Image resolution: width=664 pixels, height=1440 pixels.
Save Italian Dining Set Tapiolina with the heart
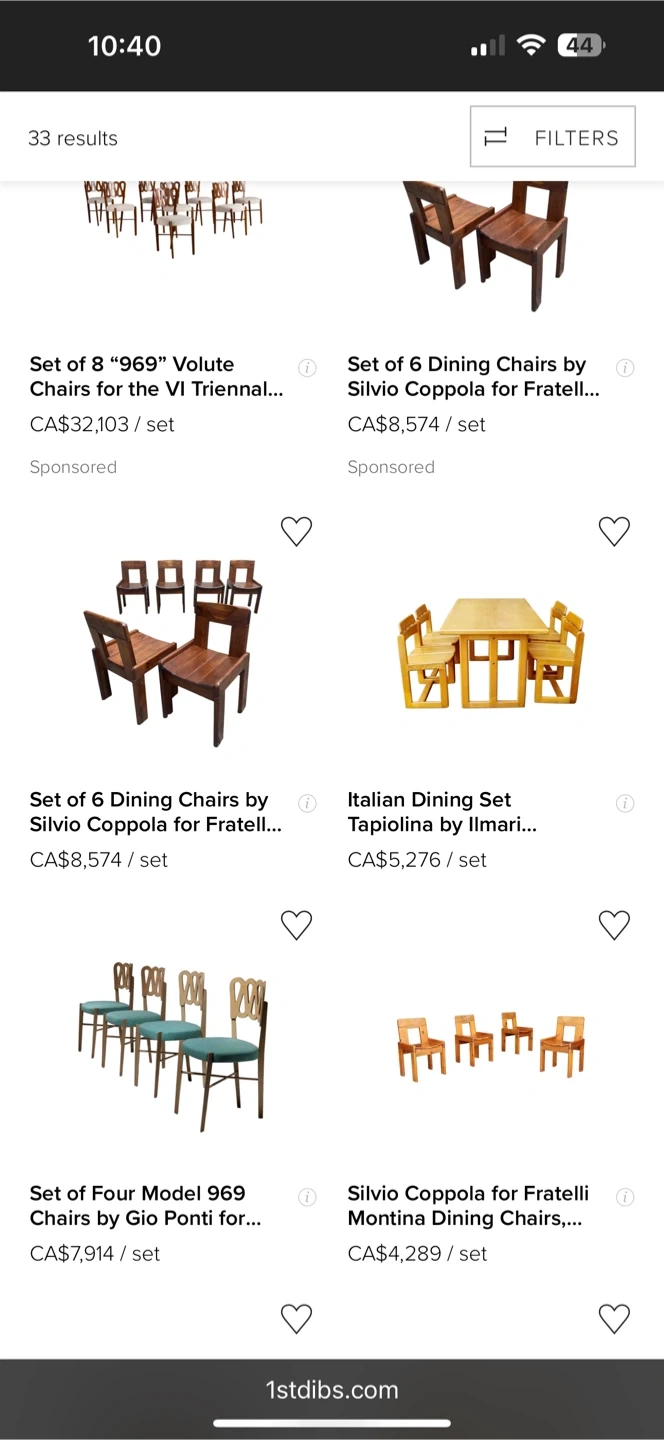click(614, 531)
